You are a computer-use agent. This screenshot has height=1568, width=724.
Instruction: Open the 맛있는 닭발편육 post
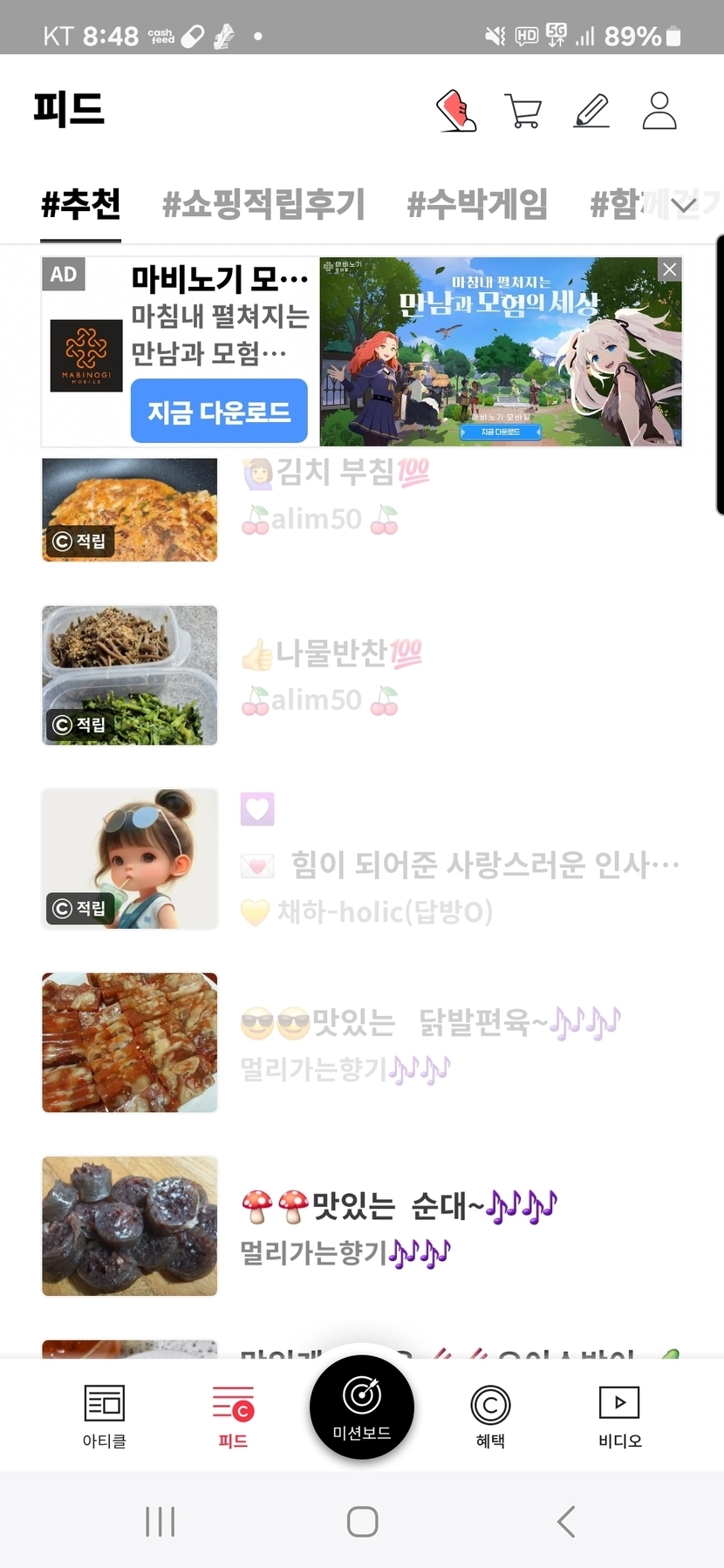430,1022
